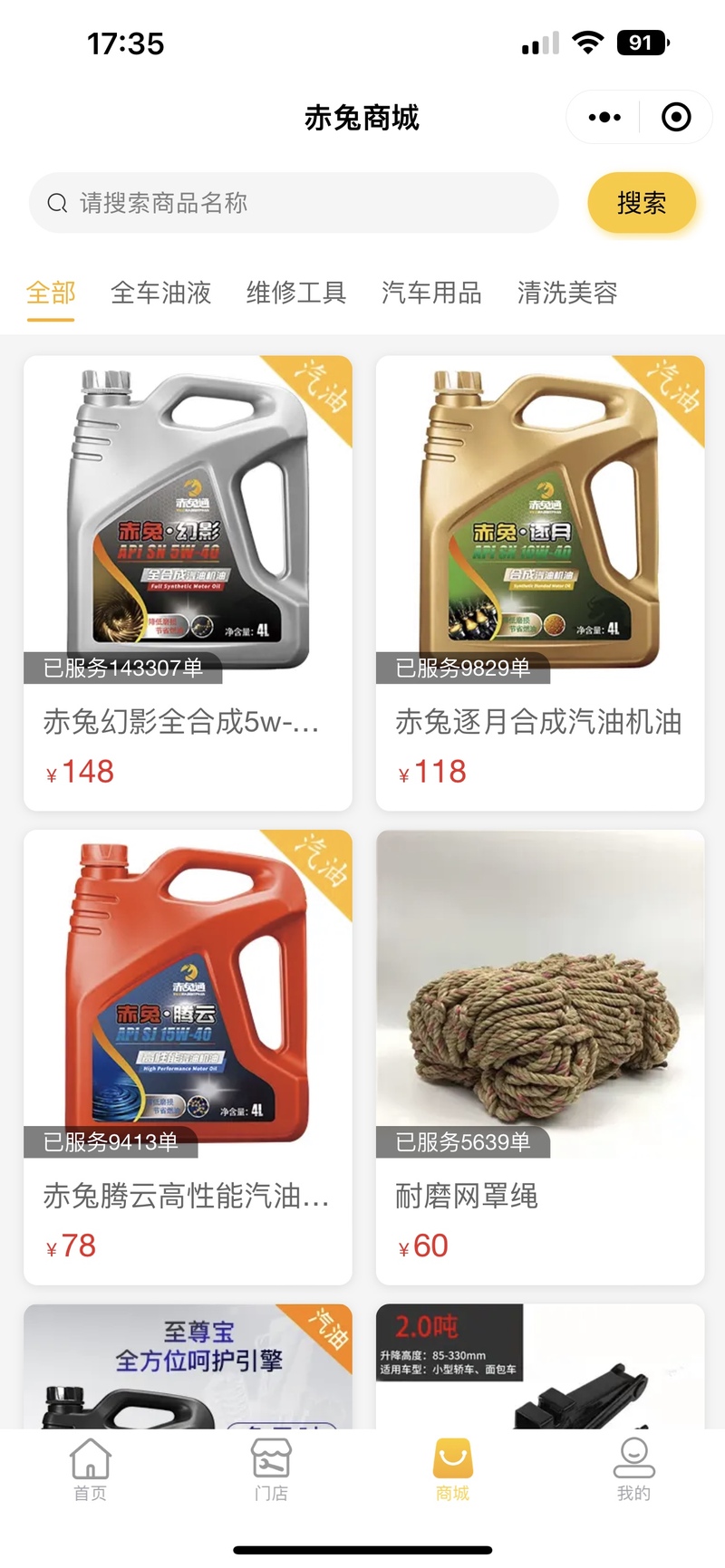Switch to the 汽车用品 tab
Image resolution: width=725 pixels, height=1568 pixels.
pos(431,293)
